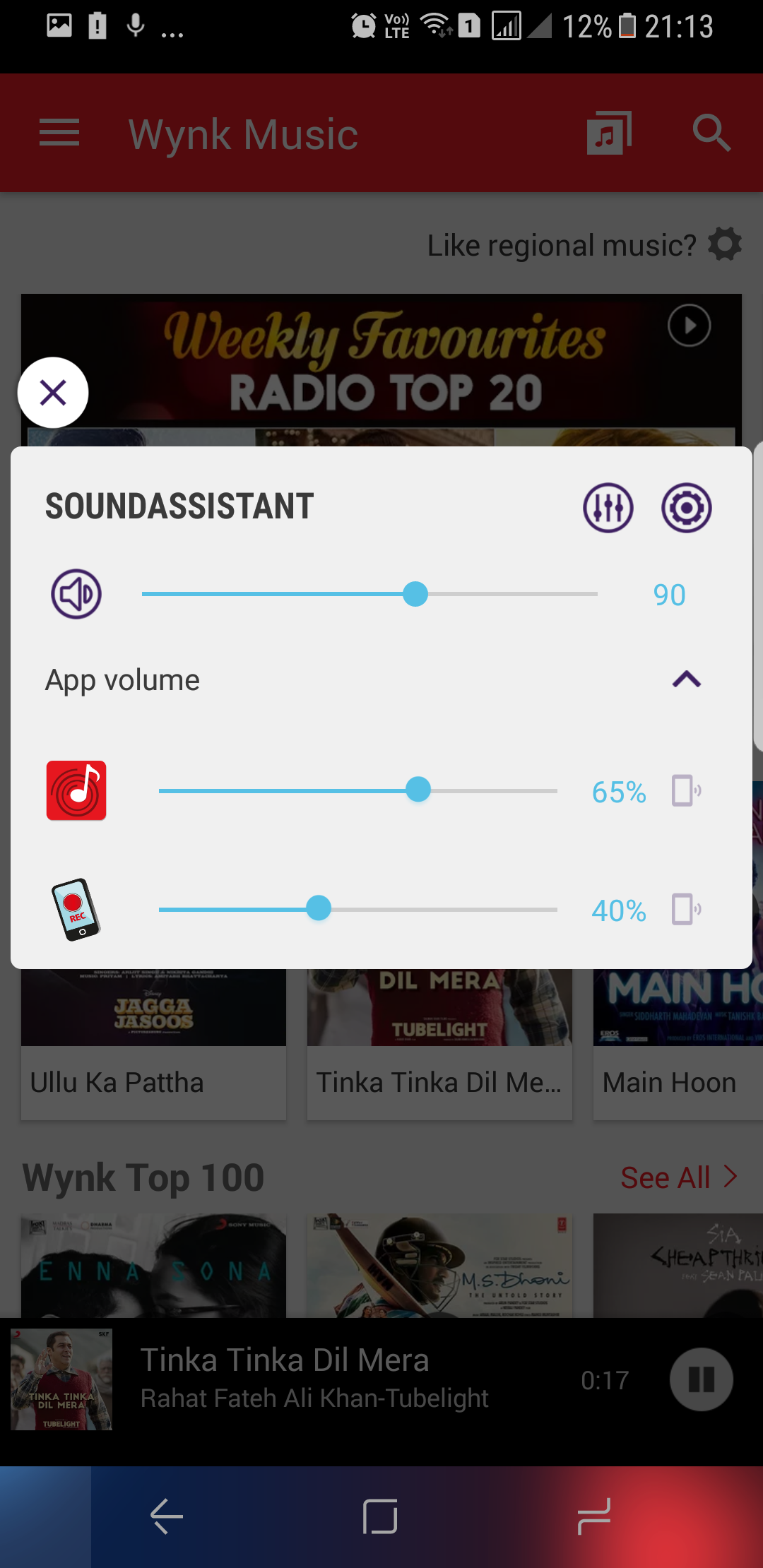Tap the media volume slider
This screenshot has width=763, height=1568.
(x=369, y=594)
